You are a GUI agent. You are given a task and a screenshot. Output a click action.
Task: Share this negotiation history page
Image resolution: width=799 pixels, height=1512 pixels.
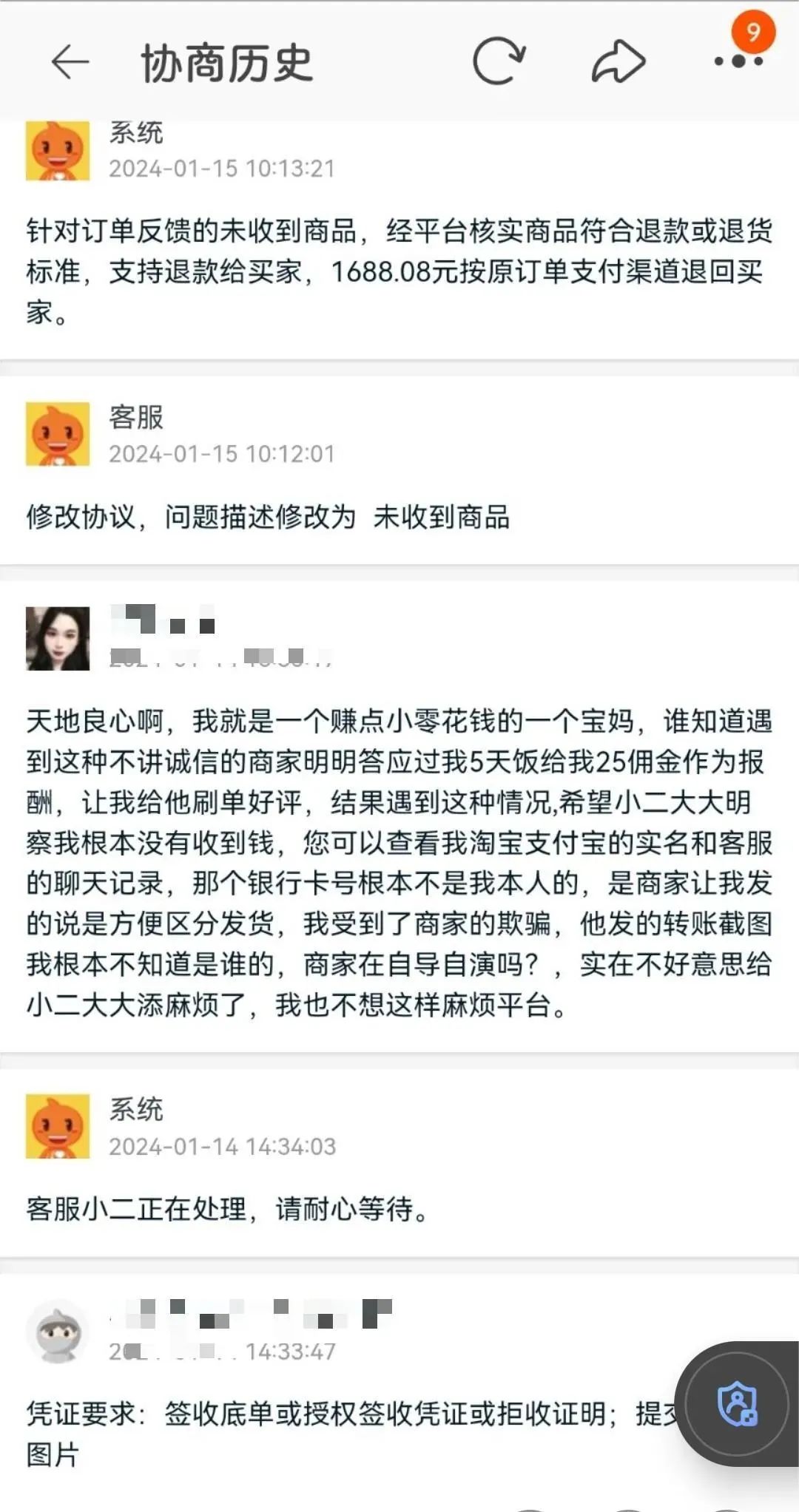(618, 61)
